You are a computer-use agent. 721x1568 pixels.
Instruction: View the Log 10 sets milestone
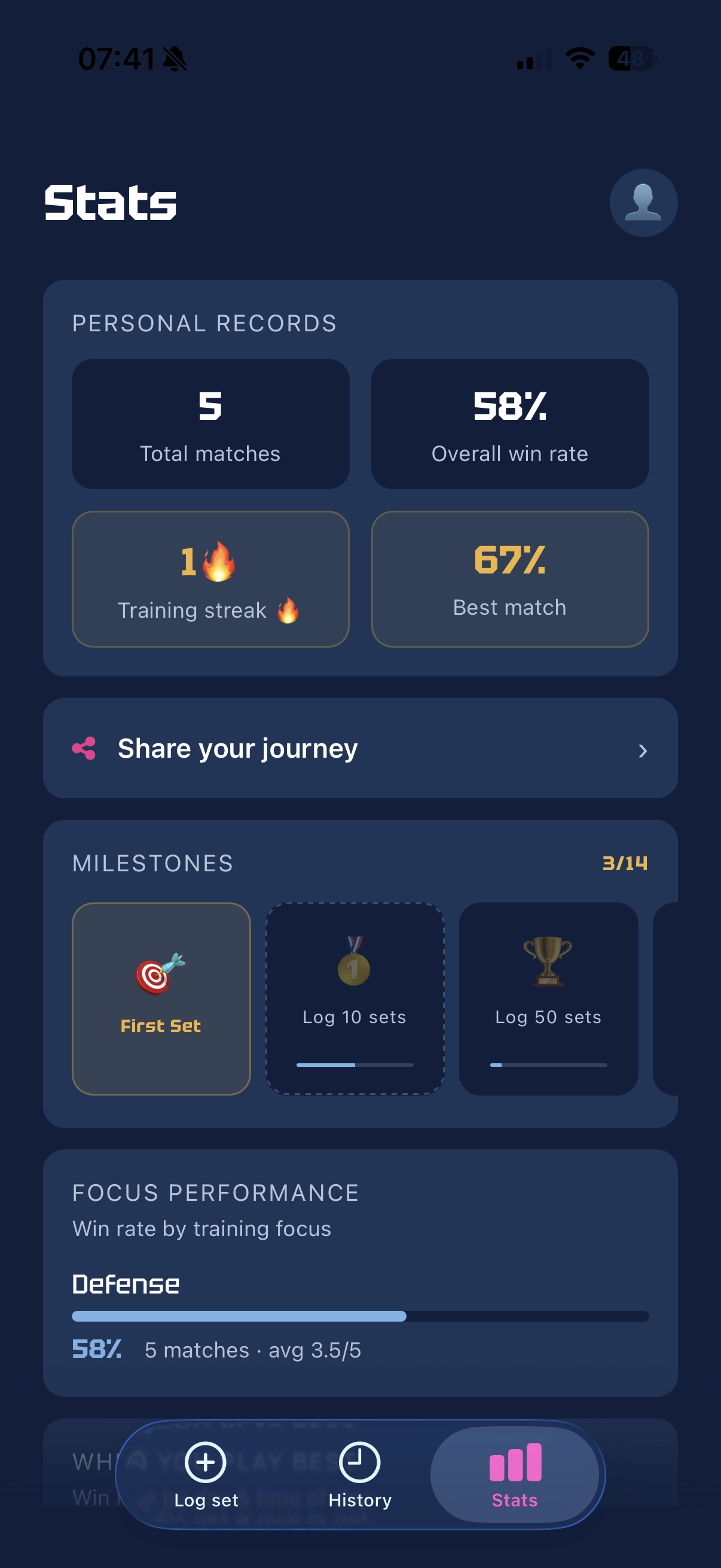[x=355, y=999]
